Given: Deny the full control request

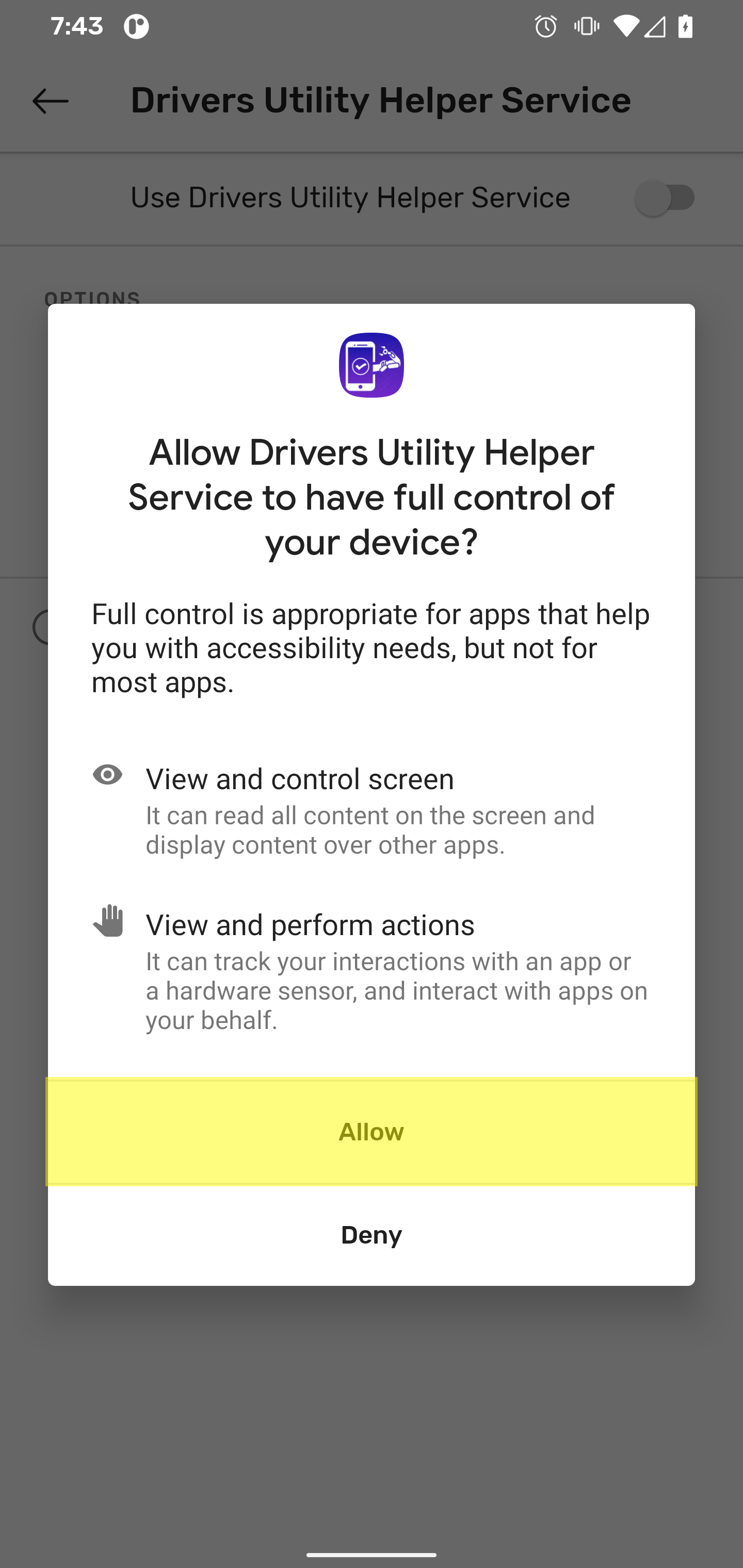Looking at the screenshot, I should (x=371, y=1235).
